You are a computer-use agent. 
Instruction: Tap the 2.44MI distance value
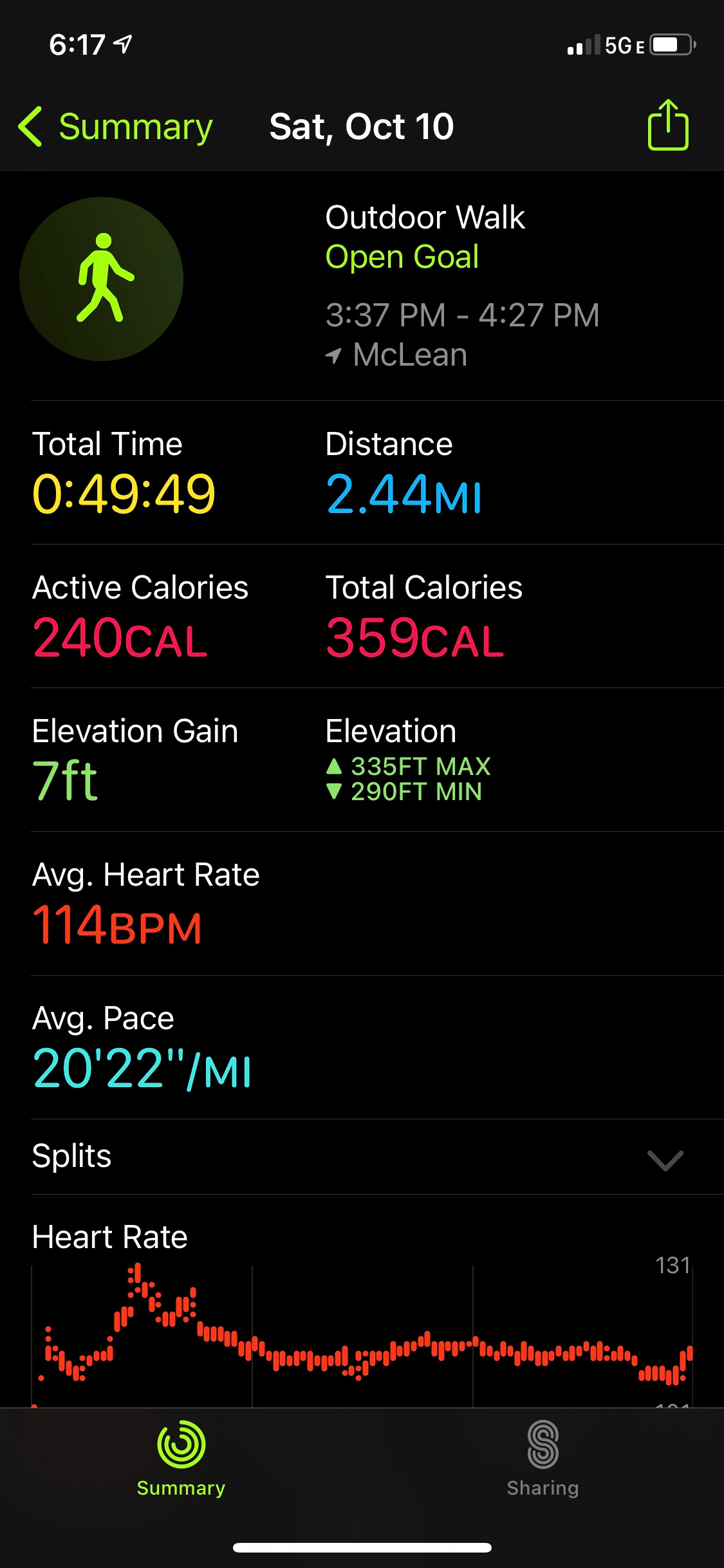click(x=404, y=492)
